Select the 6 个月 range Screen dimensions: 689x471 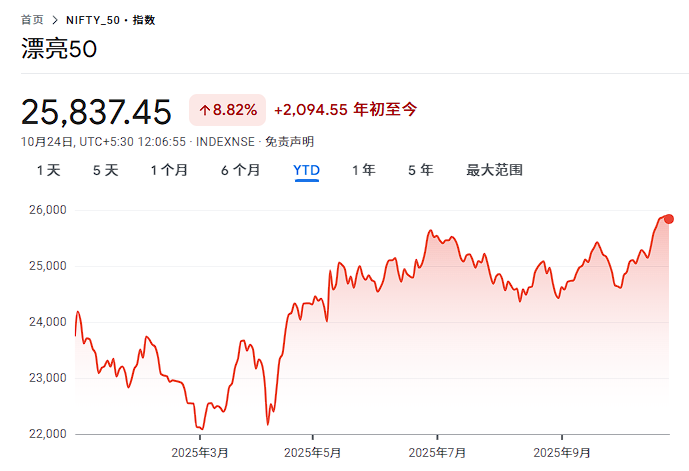[x=241, y=170]
